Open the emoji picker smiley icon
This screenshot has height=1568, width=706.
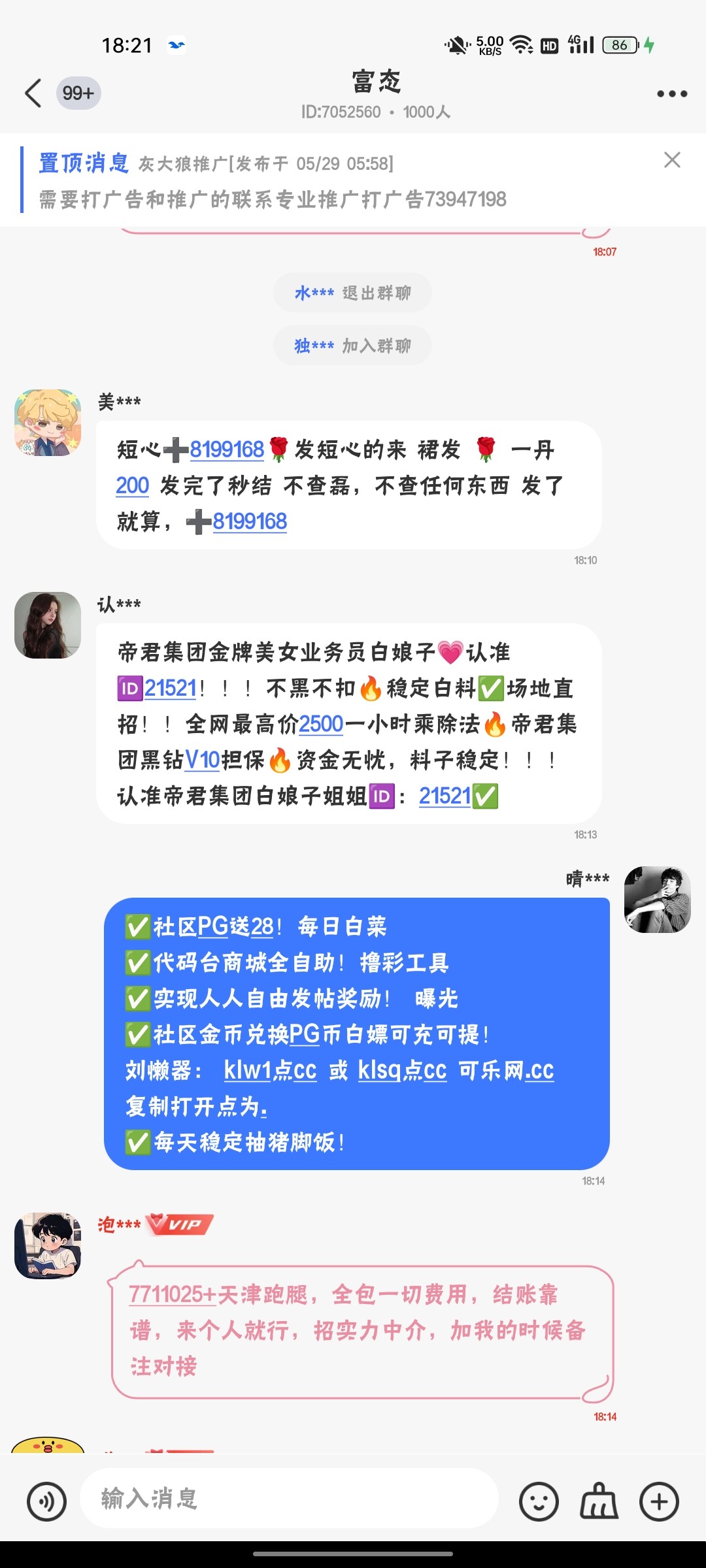tap(541, 1501)
